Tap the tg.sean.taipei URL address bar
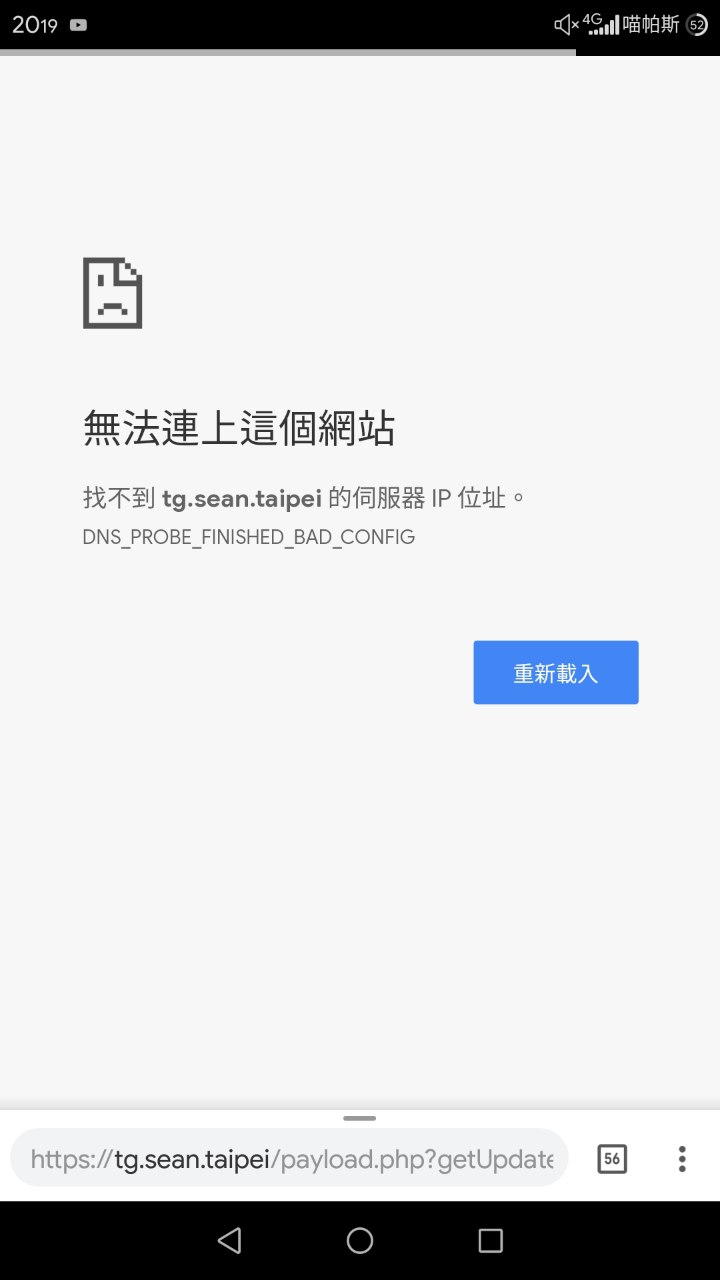The image size is (720, 1280). [x=290, y=1159]
